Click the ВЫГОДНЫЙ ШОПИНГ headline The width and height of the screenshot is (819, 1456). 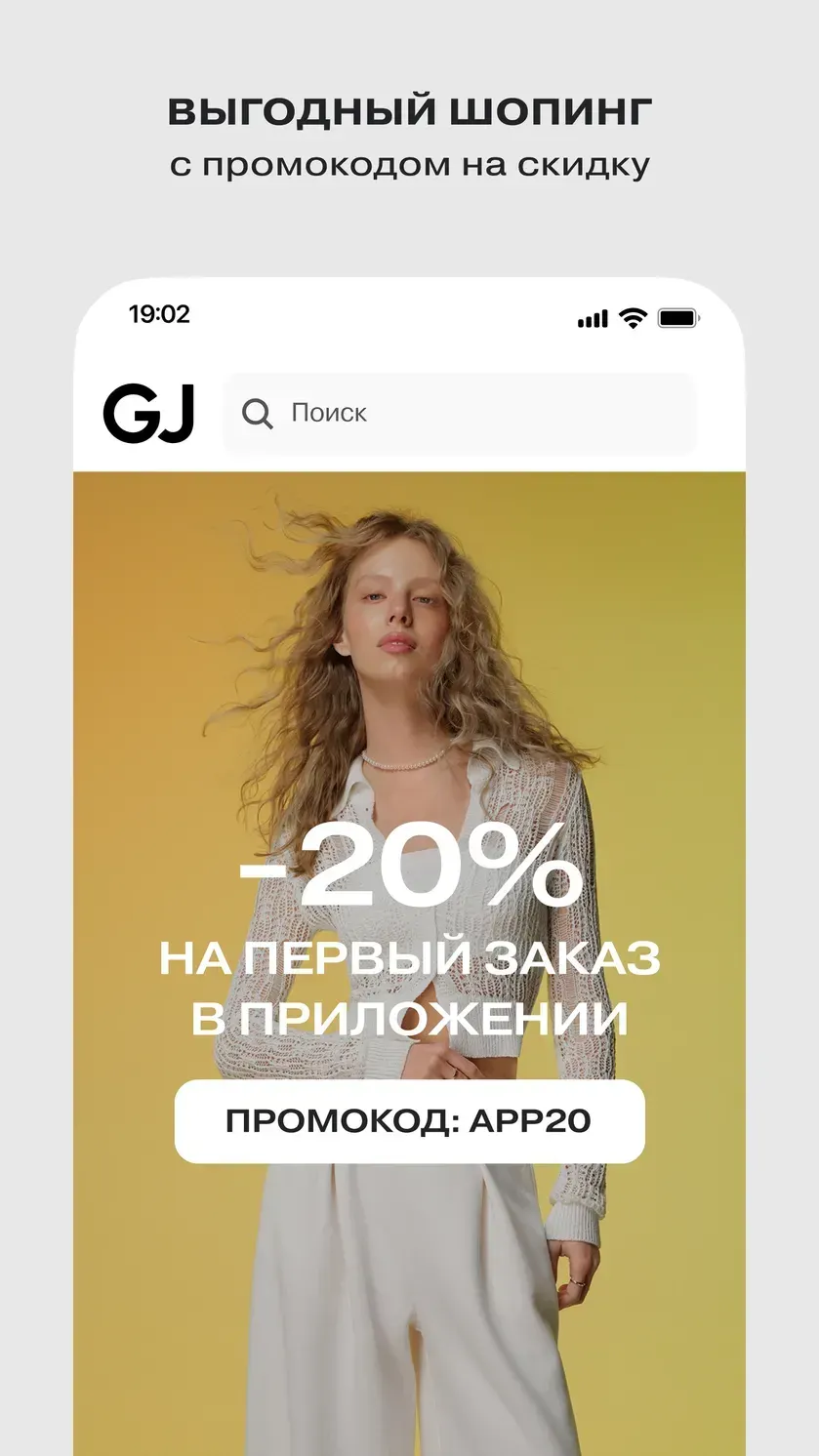pos(409,111)
